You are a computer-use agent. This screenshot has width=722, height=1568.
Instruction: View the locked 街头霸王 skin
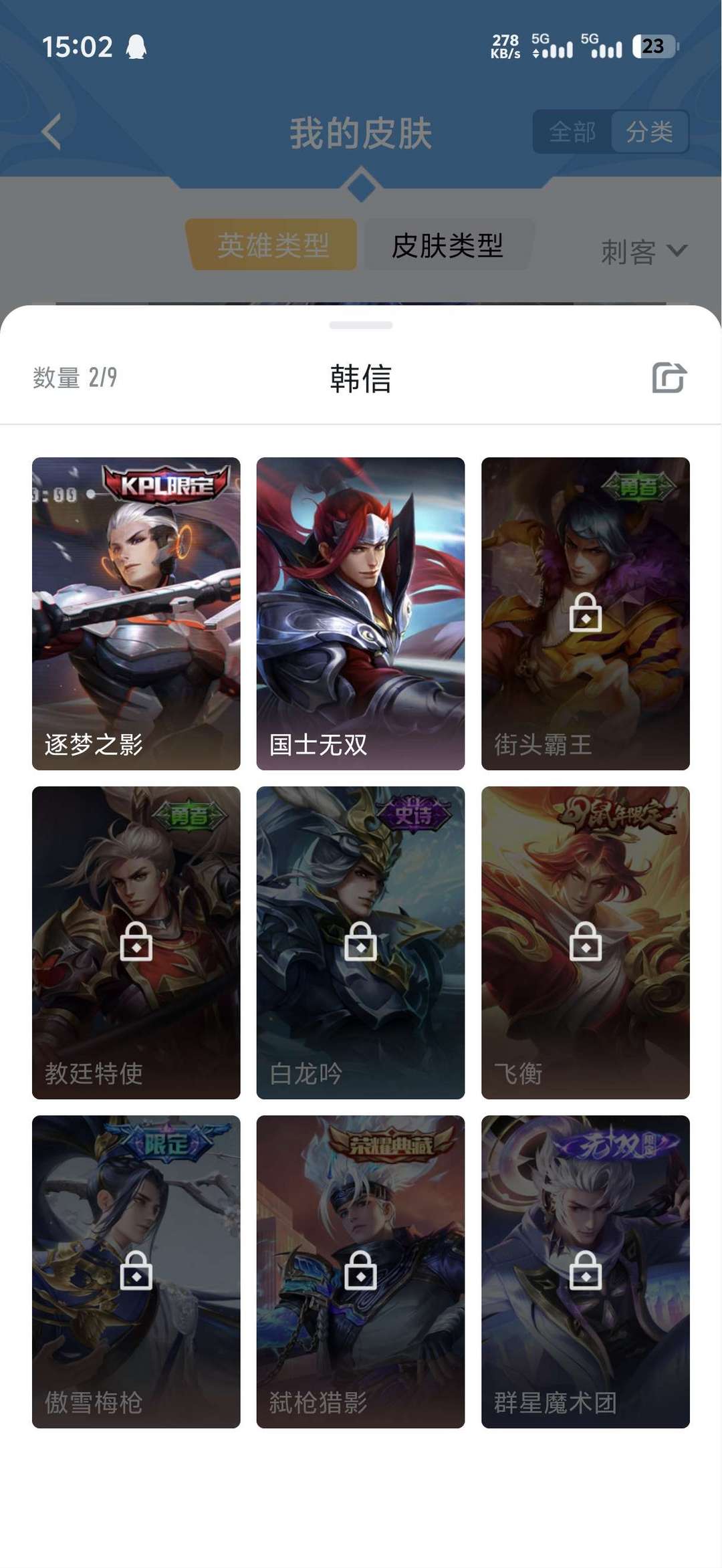586,613
